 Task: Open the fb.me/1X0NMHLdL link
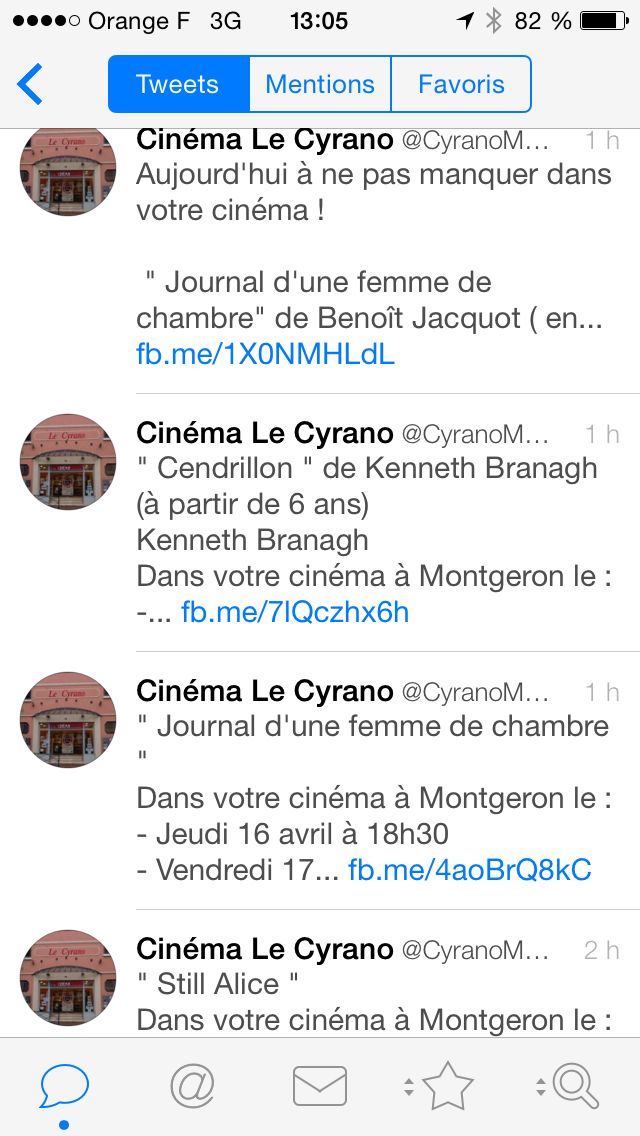coord(265,354)
